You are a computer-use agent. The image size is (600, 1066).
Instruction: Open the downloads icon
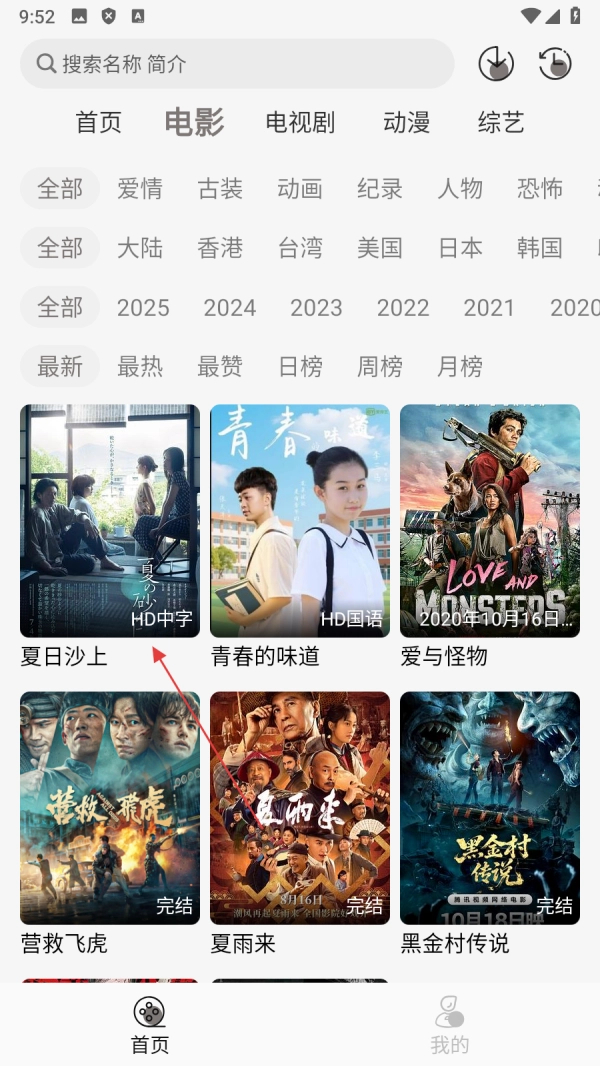coord(496,64)
